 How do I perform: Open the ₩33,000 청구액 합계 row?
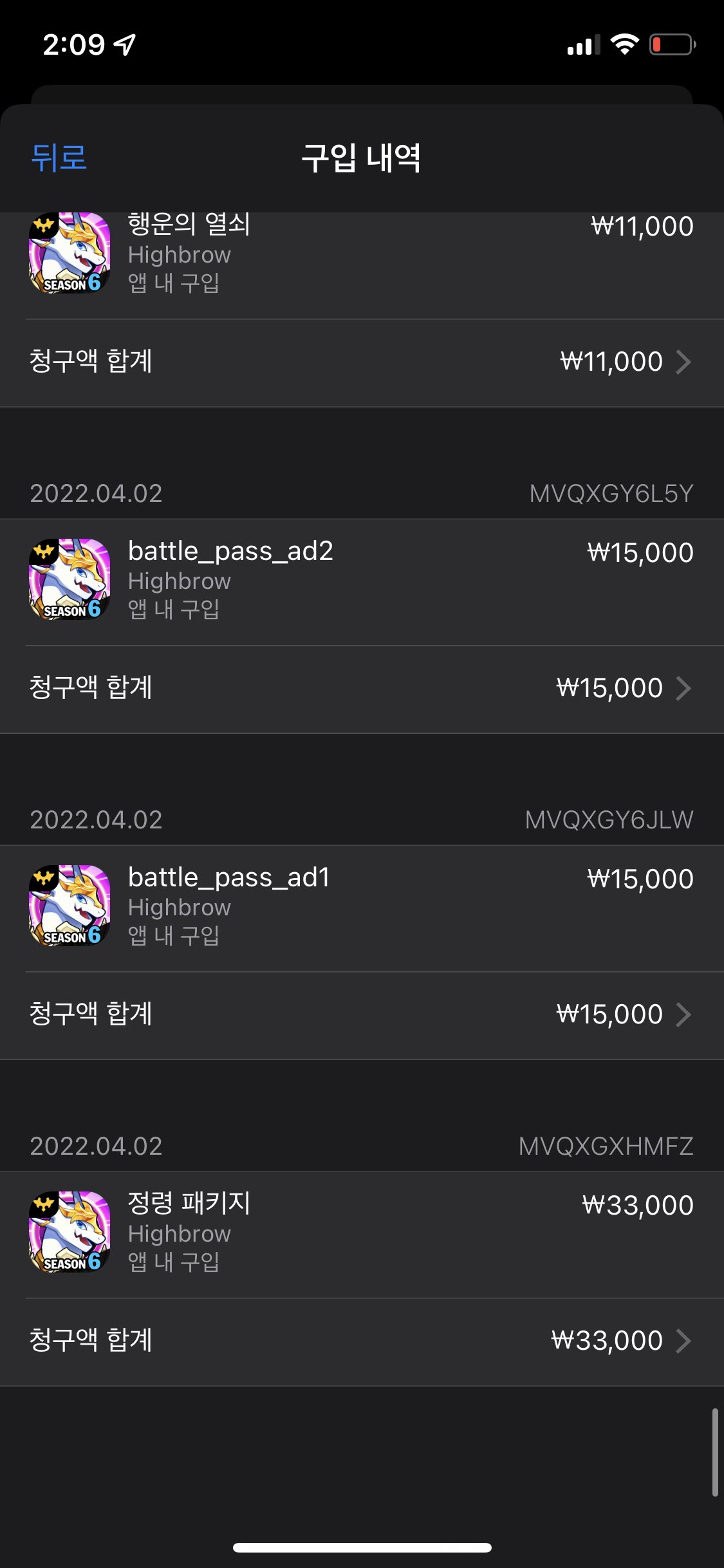click(360, 1341)
